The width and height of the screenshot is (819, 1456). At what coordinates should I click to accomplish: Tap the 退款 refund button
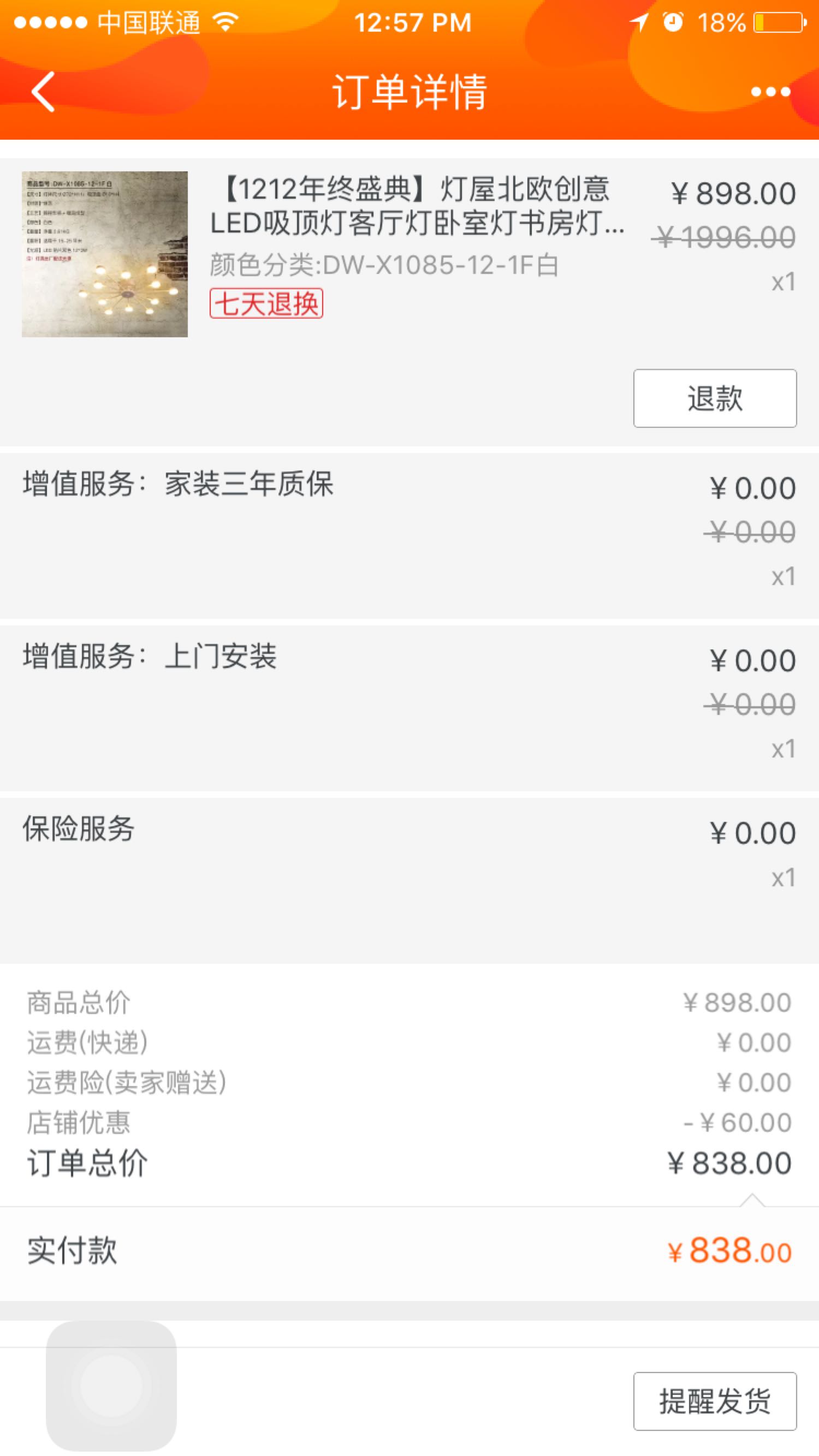pyautogui.click(x=715, y=398)
